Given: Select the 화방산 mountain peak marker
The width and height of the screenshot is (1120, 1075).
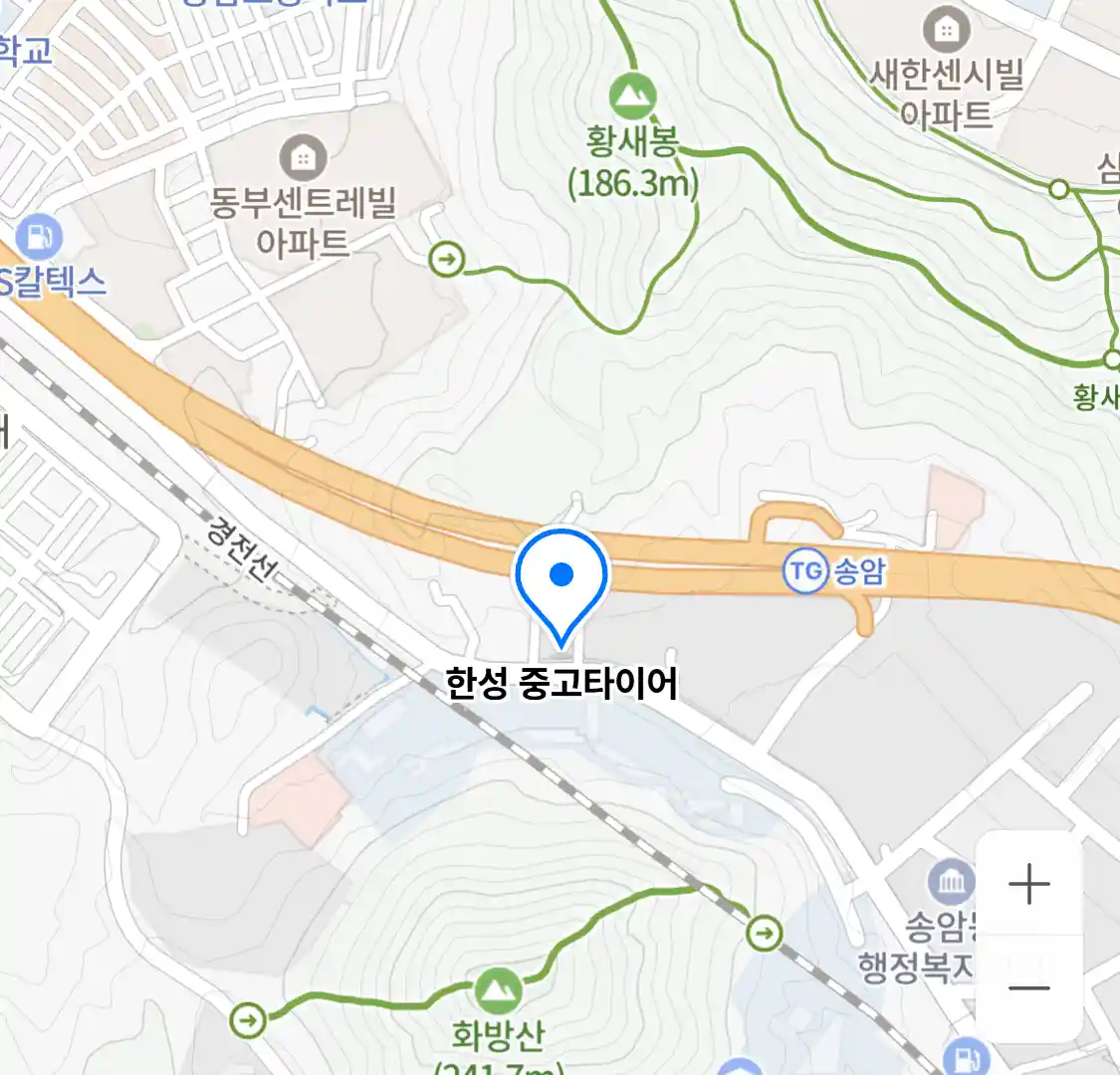Looking at the screenshot, I should click(497, 990).
